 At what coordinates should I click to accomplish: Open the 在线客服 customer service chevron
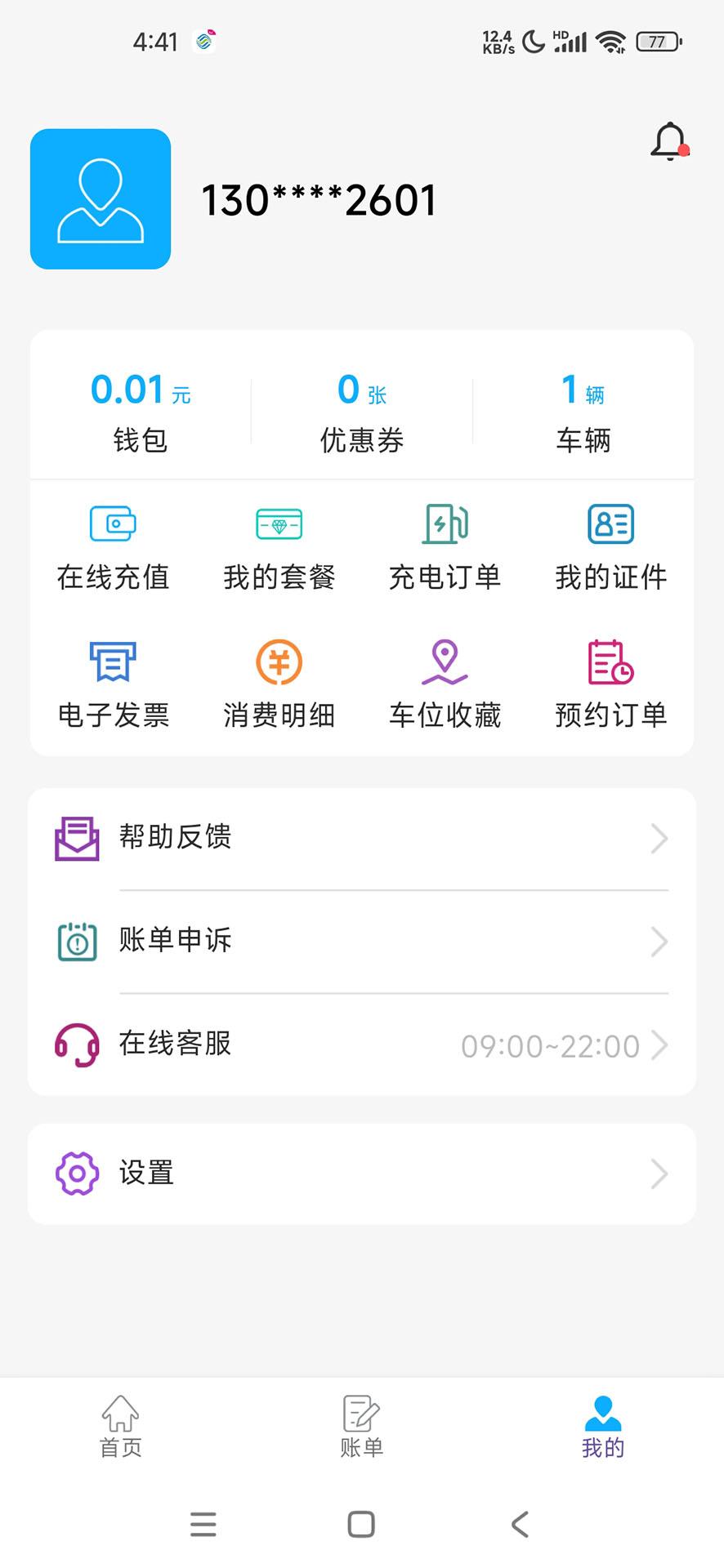[x=660, y=1045]
